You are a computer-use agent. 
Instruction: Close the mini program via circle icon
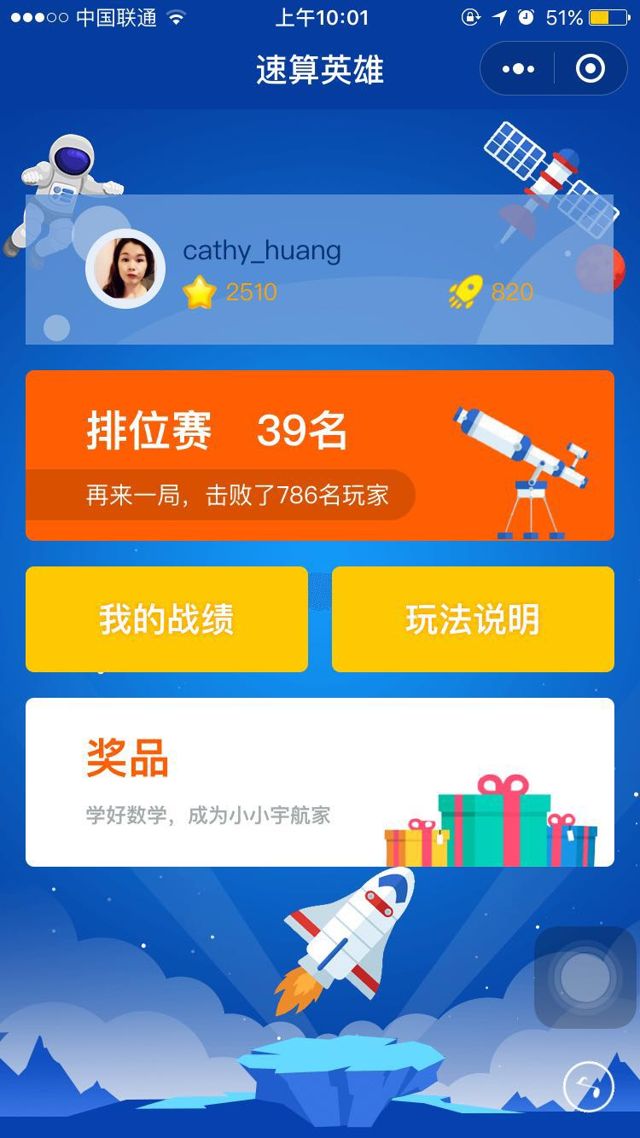tap(590, 69)
